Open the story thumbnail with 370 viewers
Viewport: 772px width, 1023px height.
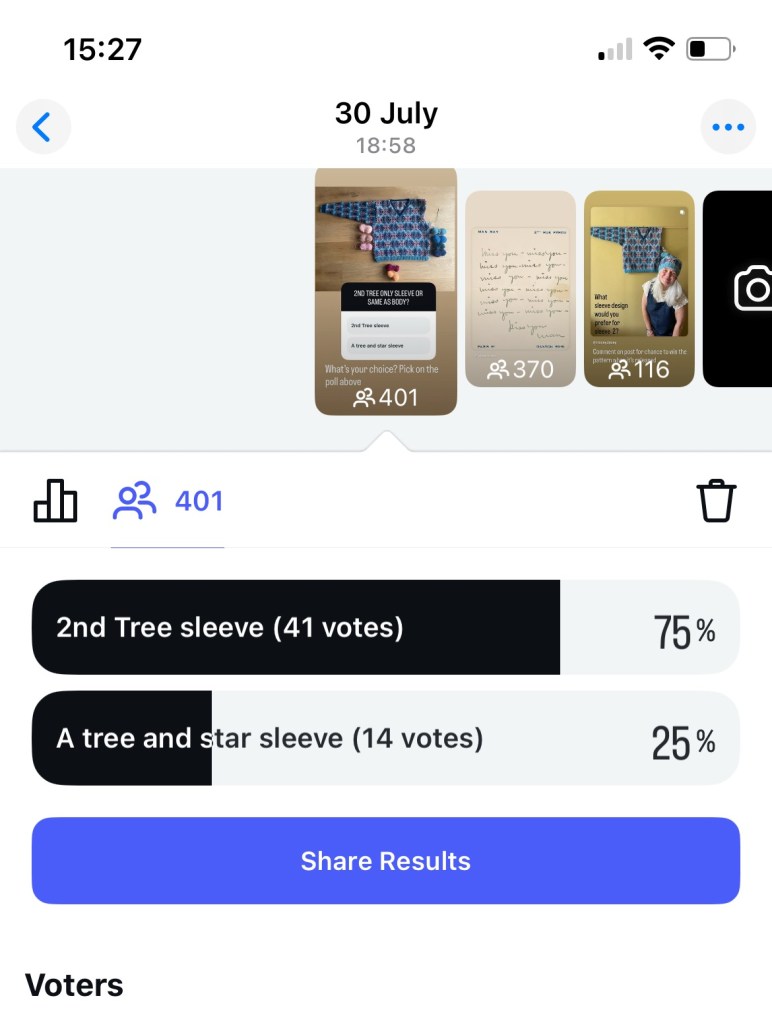(520, 289)
